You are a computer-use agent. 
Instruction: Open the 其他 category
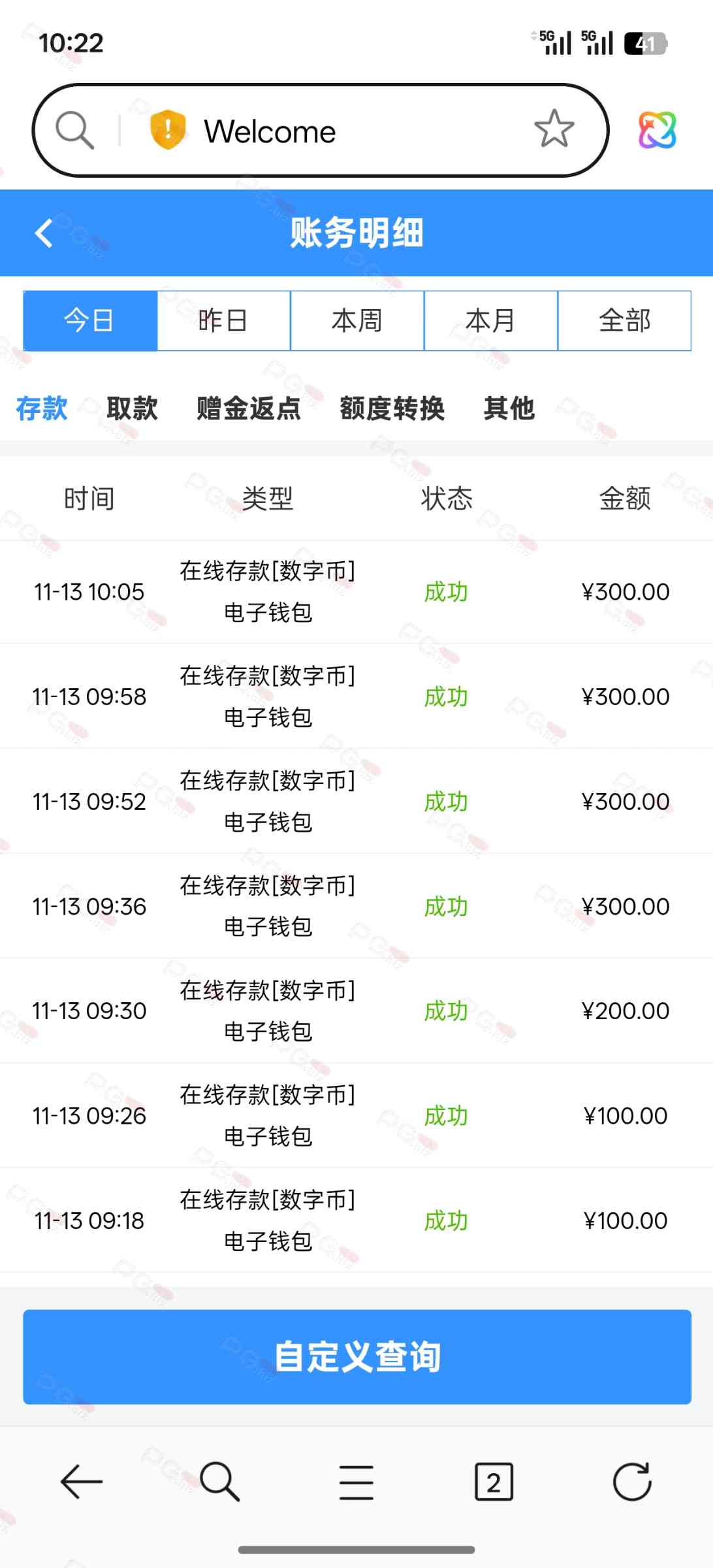(509, 408)
